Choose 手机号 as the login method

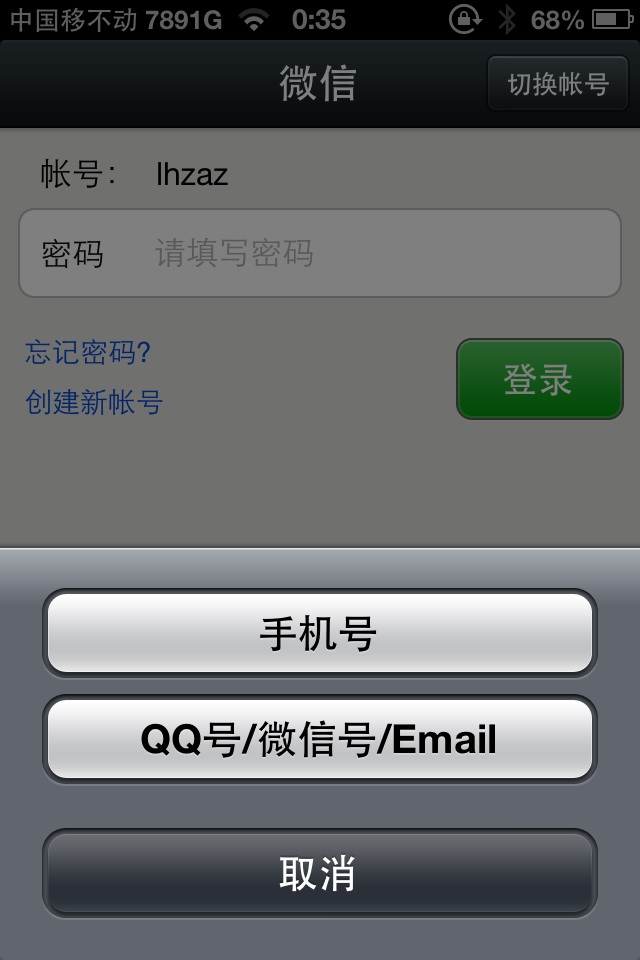319,633
